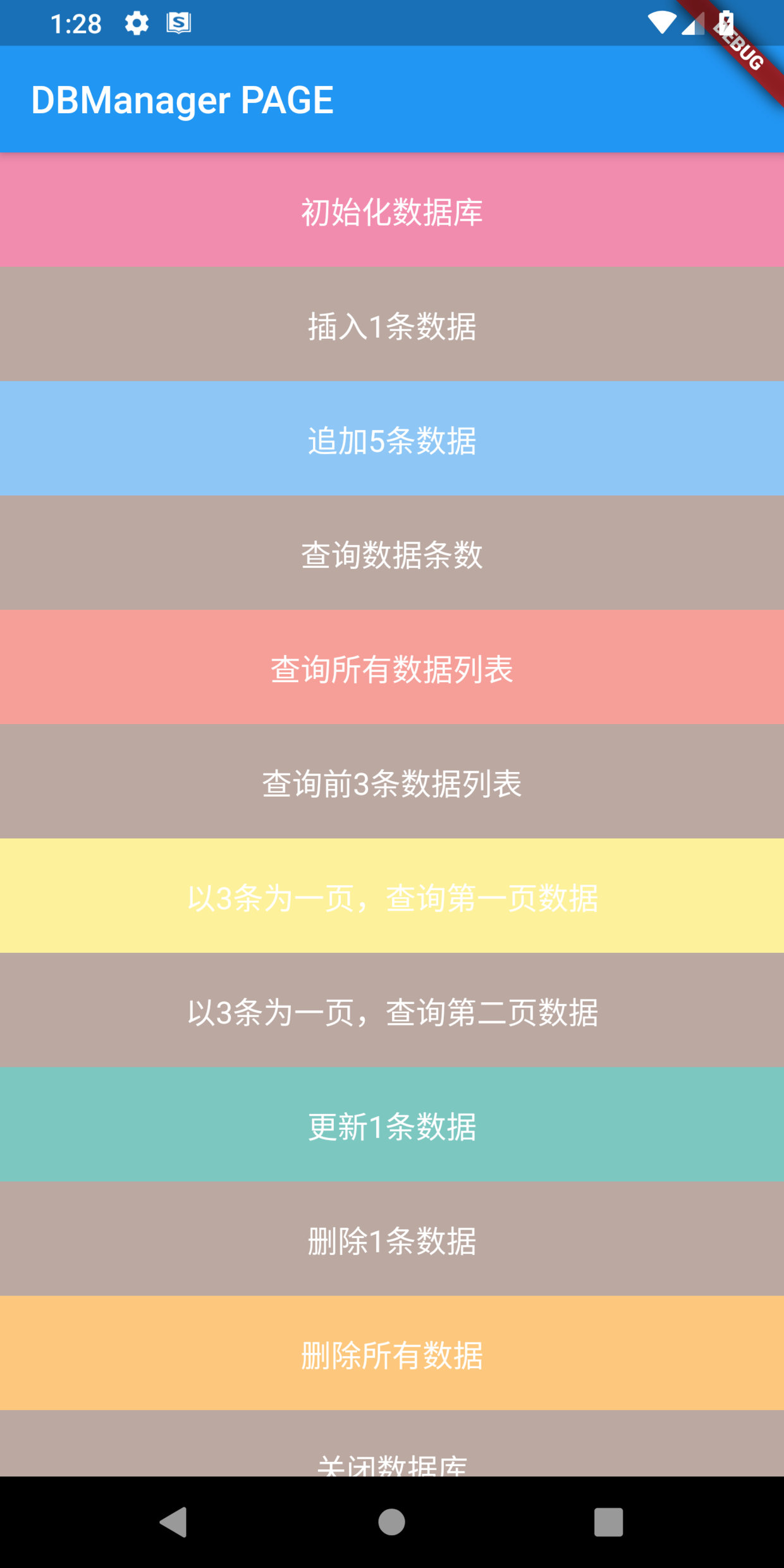Tap 查询数据条数 to count records
This screenshot has width=784, height=1568.
coord(392,554)
